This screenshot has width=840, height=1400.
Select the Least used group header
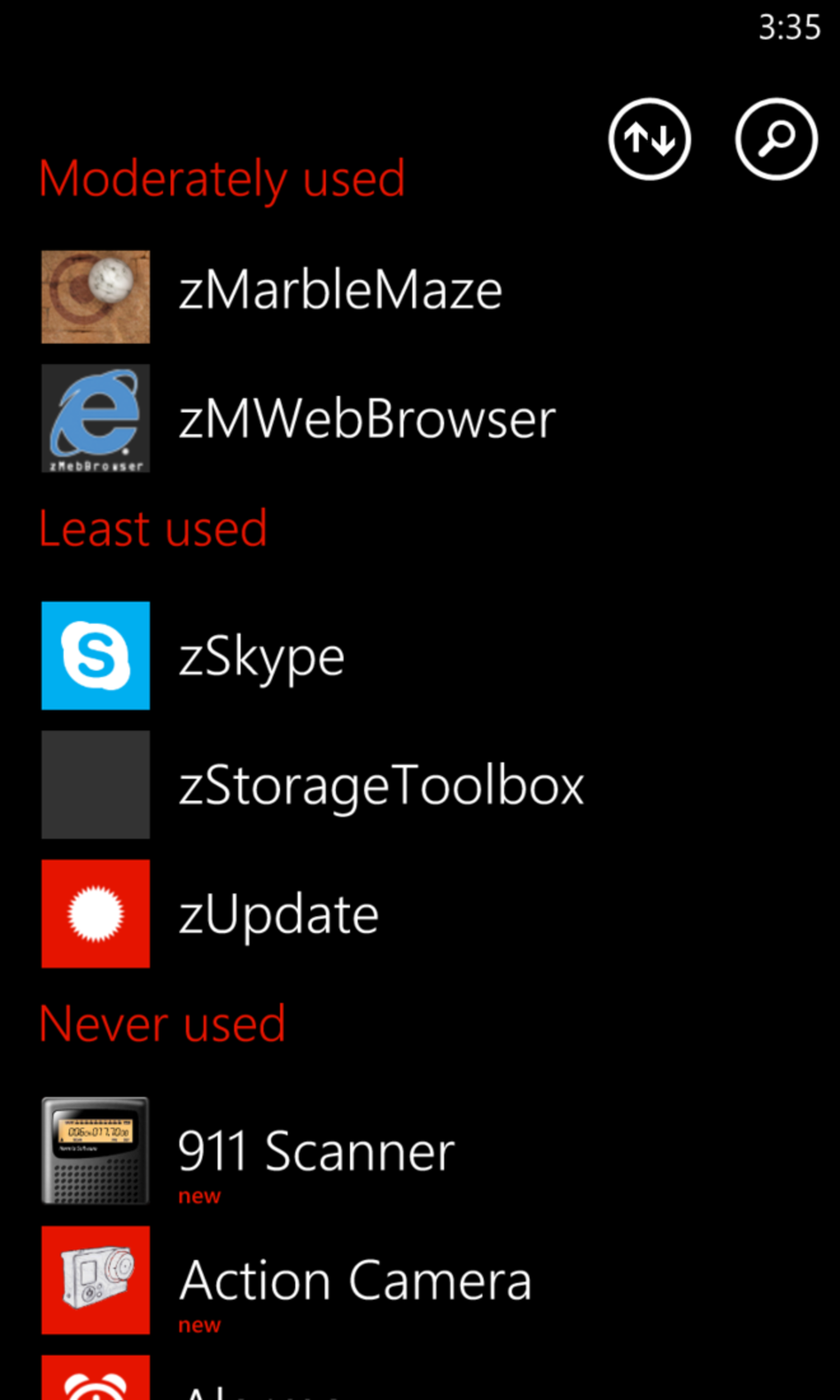(x=153, y=529)
